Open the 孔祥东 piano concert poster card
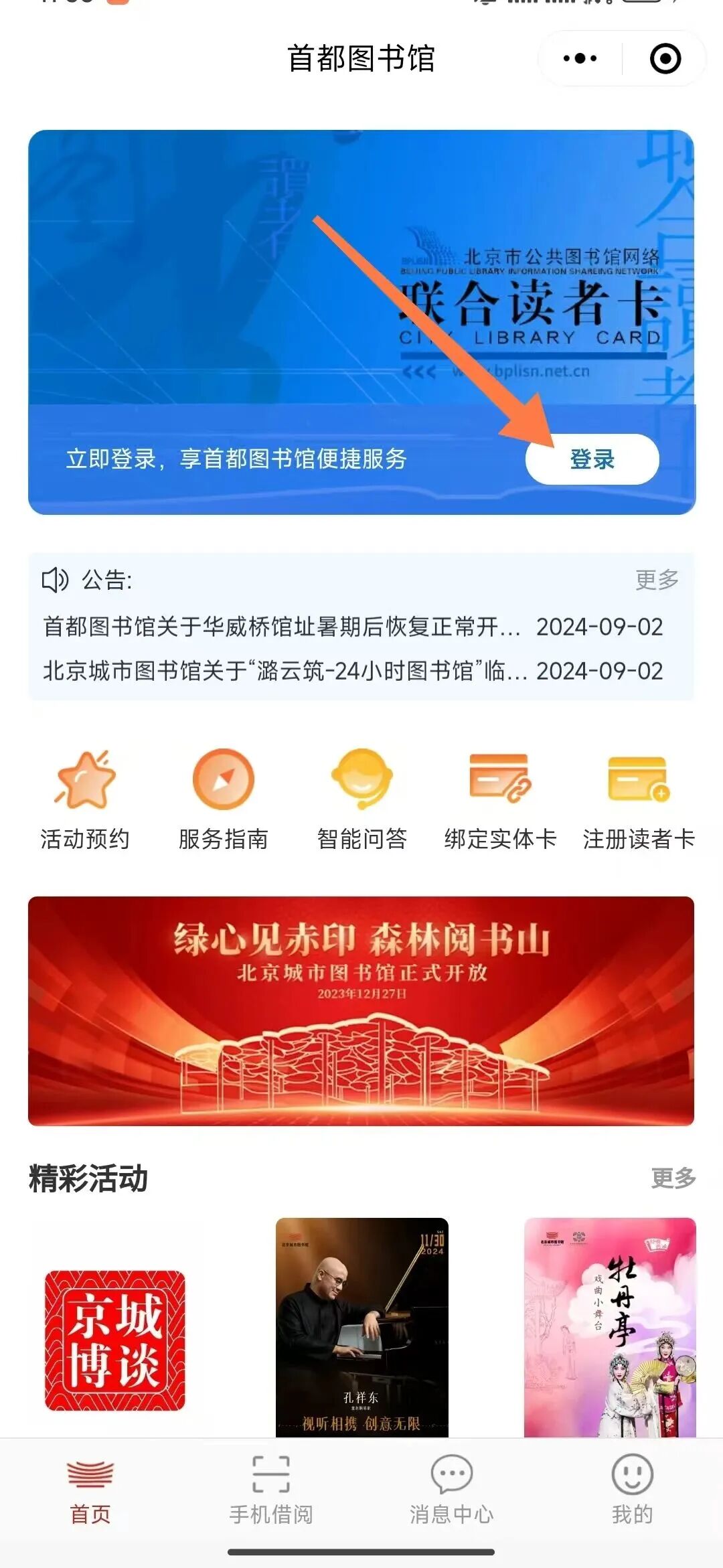 click(361, 1327)
